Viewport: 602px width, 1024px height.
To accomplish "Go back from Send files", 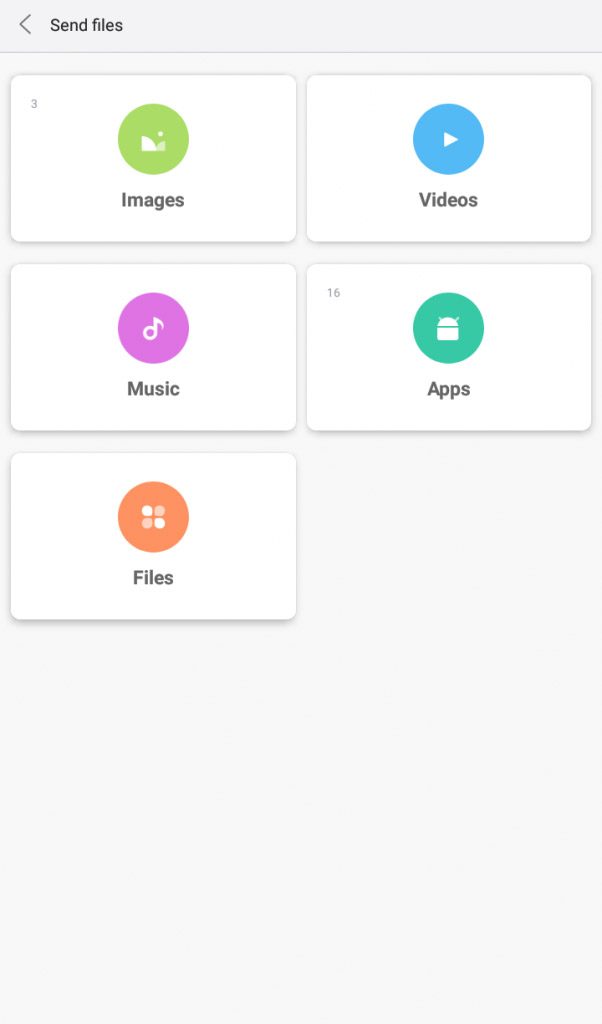I will 25,25.
